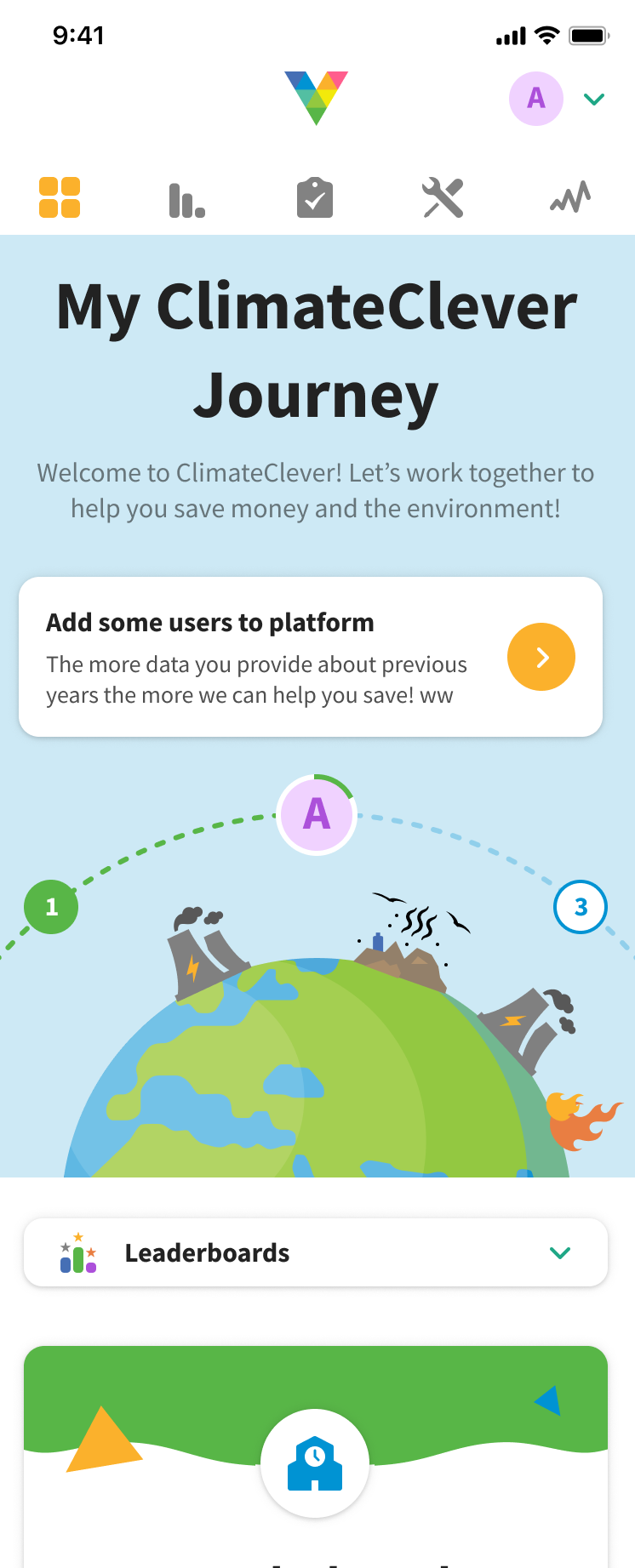The height and width of the screenshot is (1568, 635).
Task: Select journey step 1
Action: click(x=51, y=907)
